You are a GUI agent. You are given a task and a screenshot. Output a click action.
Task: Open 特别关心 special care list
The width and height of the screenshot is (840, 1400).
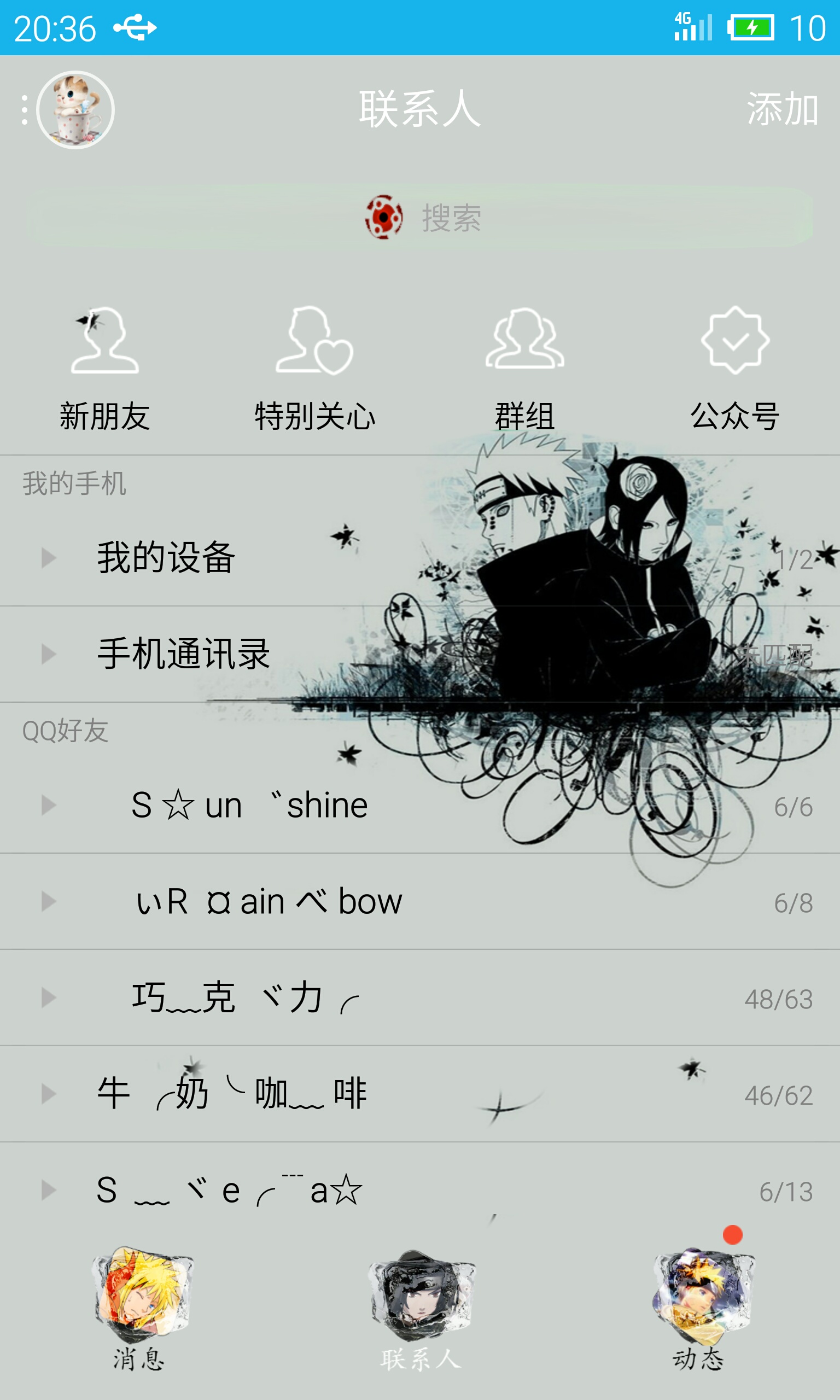[314, 368]
